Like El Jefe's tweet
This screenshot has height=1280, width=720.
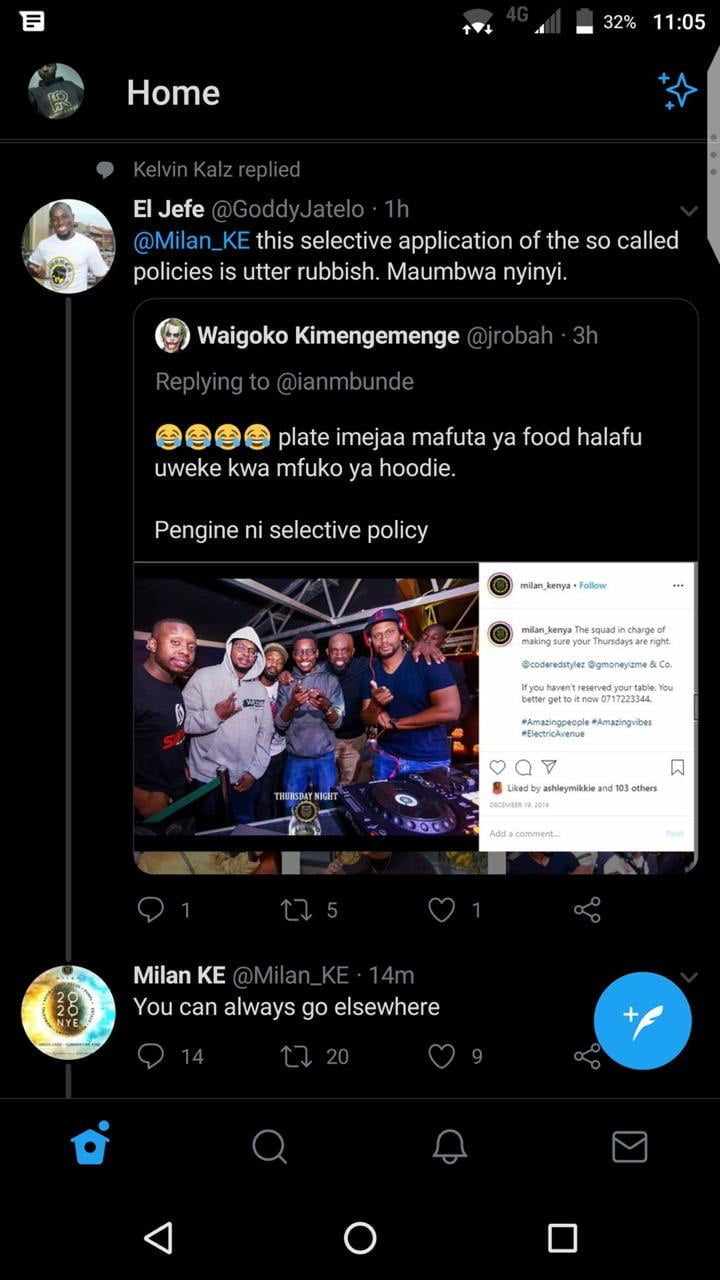[441, 909]
